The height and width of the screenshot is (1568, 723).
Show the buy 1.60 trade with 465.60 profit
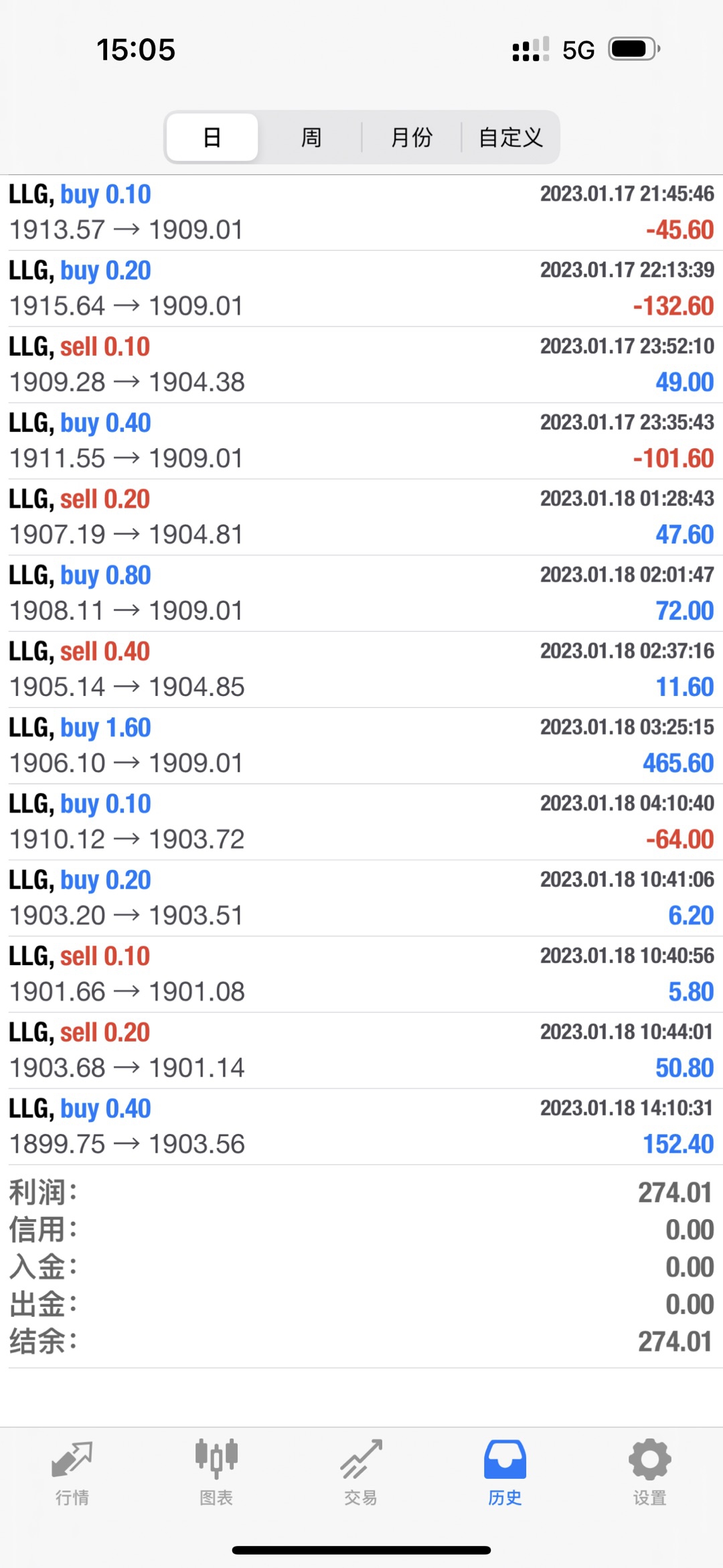[361, 745]
